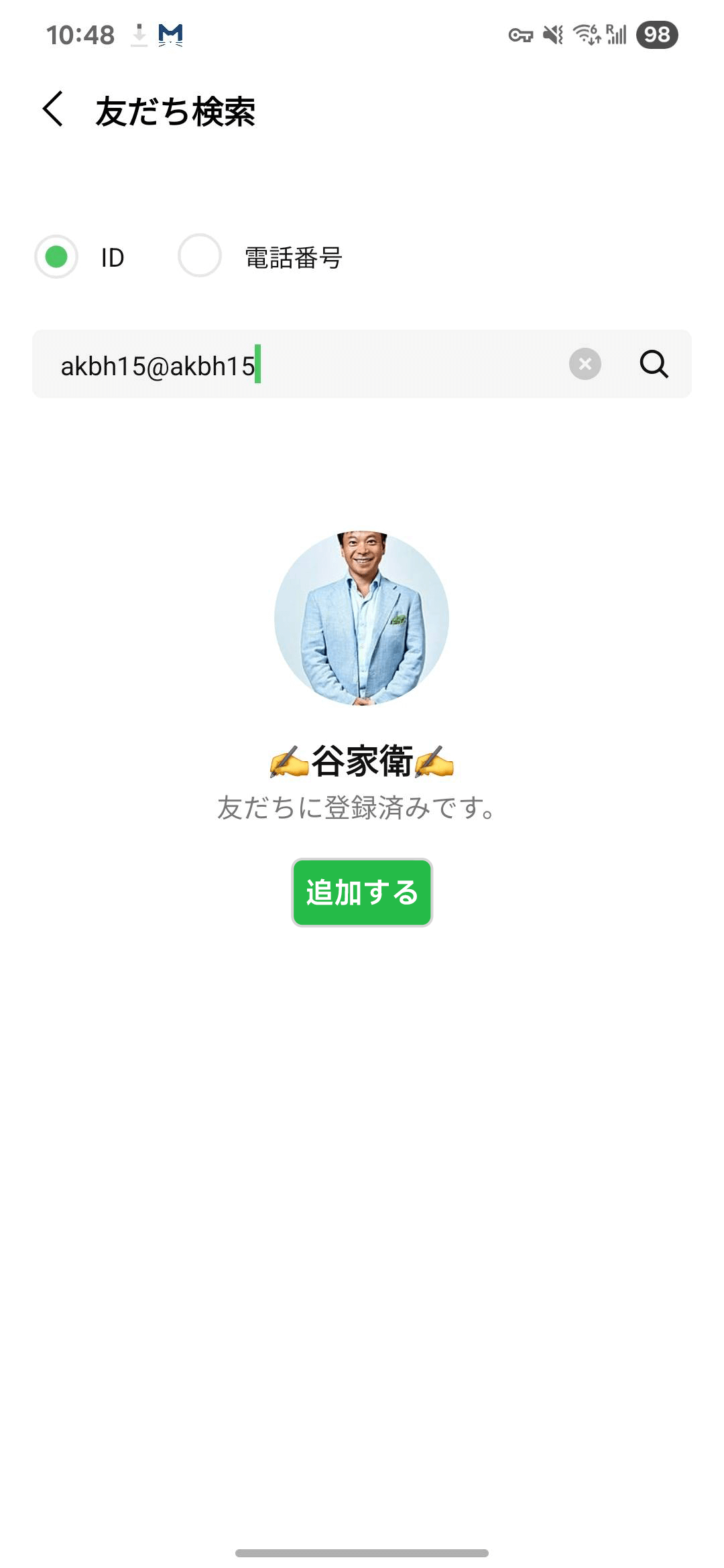
Task: Tap the green 追加する button
Action: (362, 893)
